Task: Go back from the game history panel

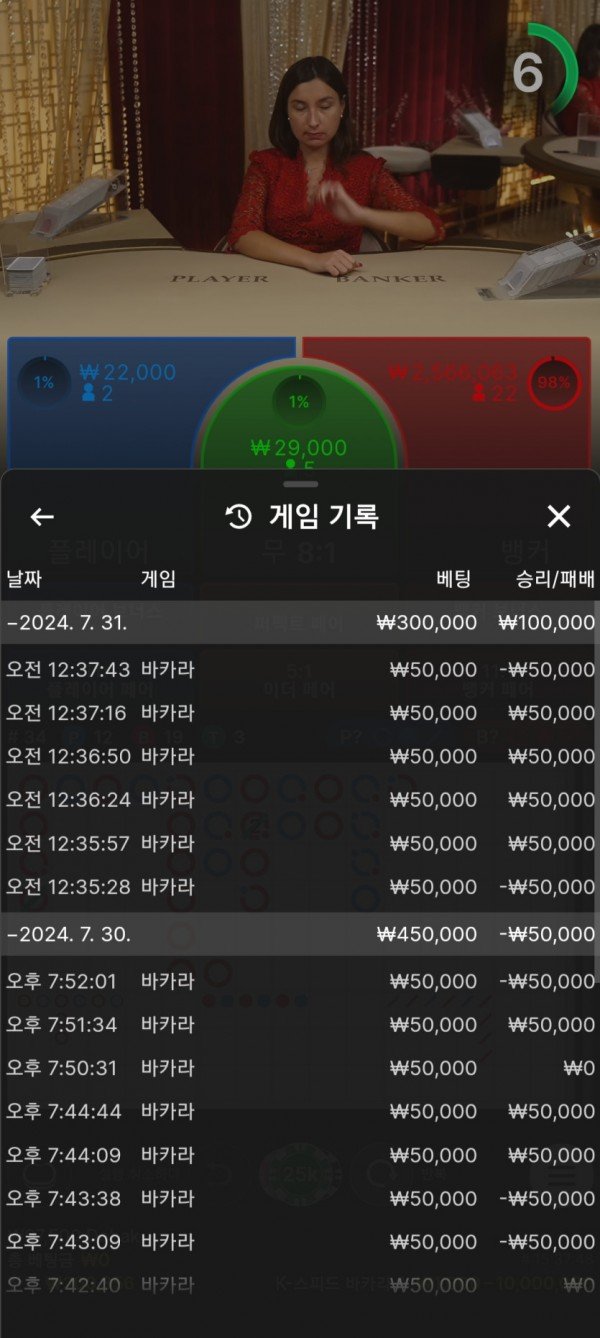Action: click(42, 517)
